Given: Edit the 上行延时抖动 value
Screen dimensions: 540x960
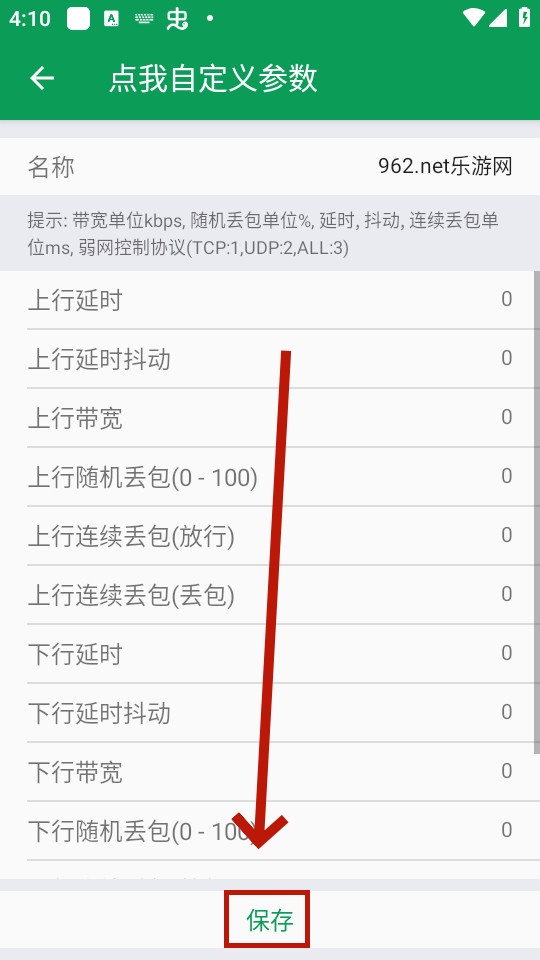Looking at the screenshot, I should pyautogui.click(x=270, y=359).
